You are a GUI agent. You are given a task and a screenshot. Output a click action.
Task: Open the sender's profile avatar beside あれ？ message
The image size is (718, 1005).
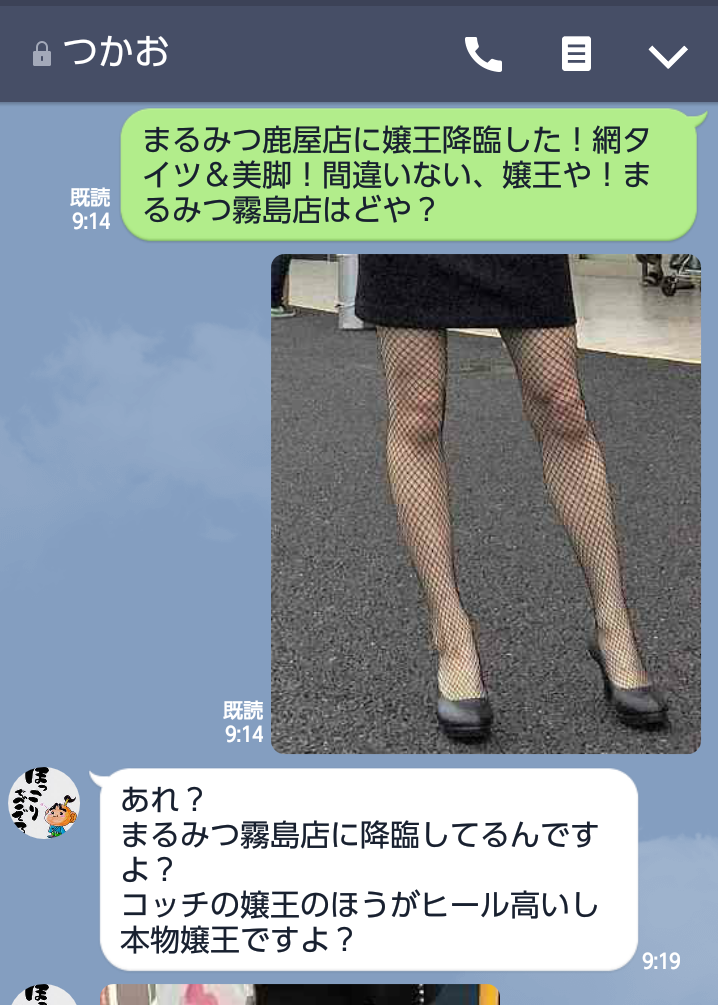coord(44,803)
